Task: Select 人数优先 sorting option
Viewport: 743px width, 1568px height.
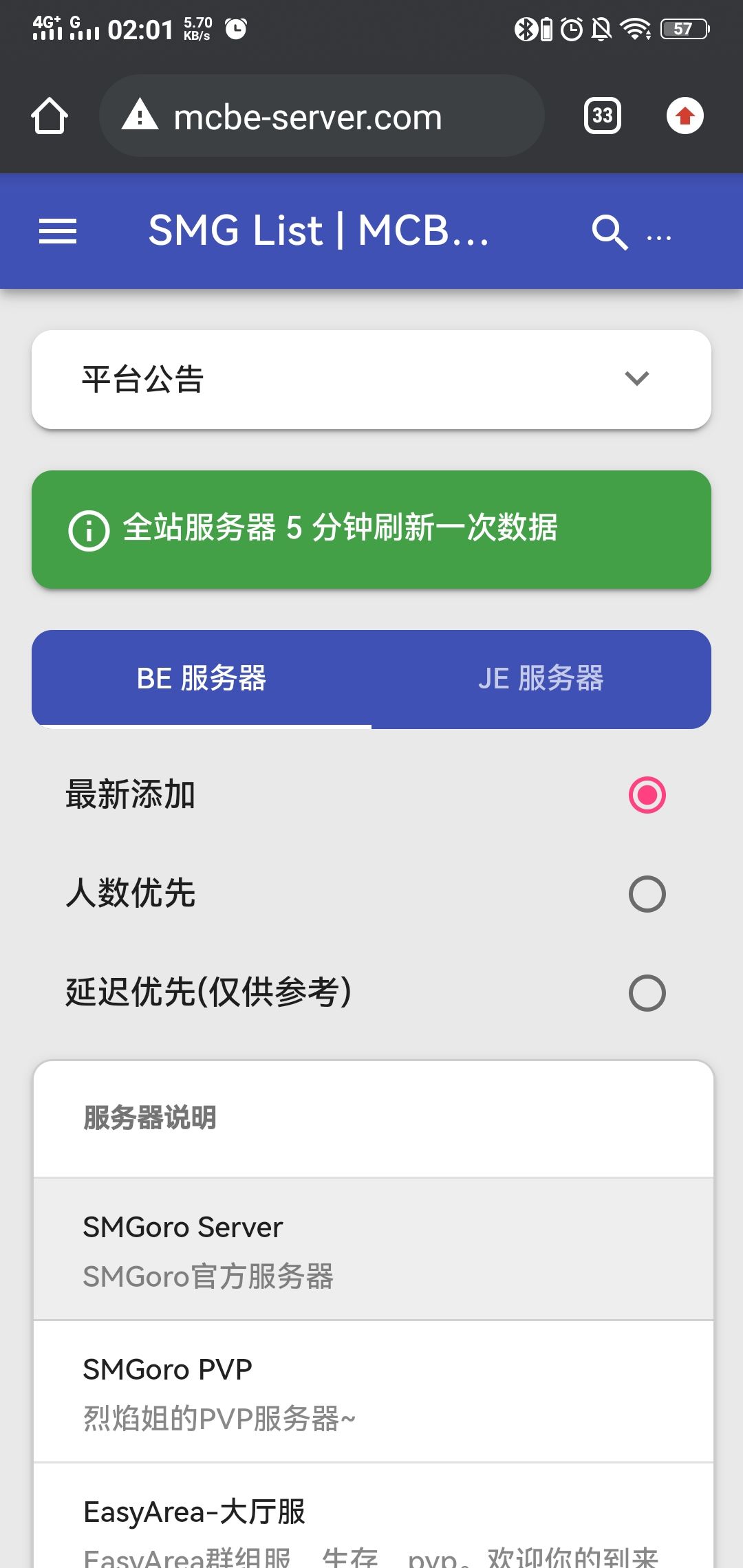Action: point(645,894)
